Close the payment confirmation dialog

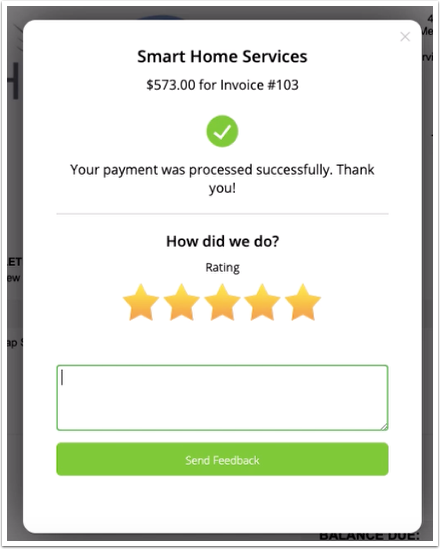pyautogui.click(x=405, y=36)
